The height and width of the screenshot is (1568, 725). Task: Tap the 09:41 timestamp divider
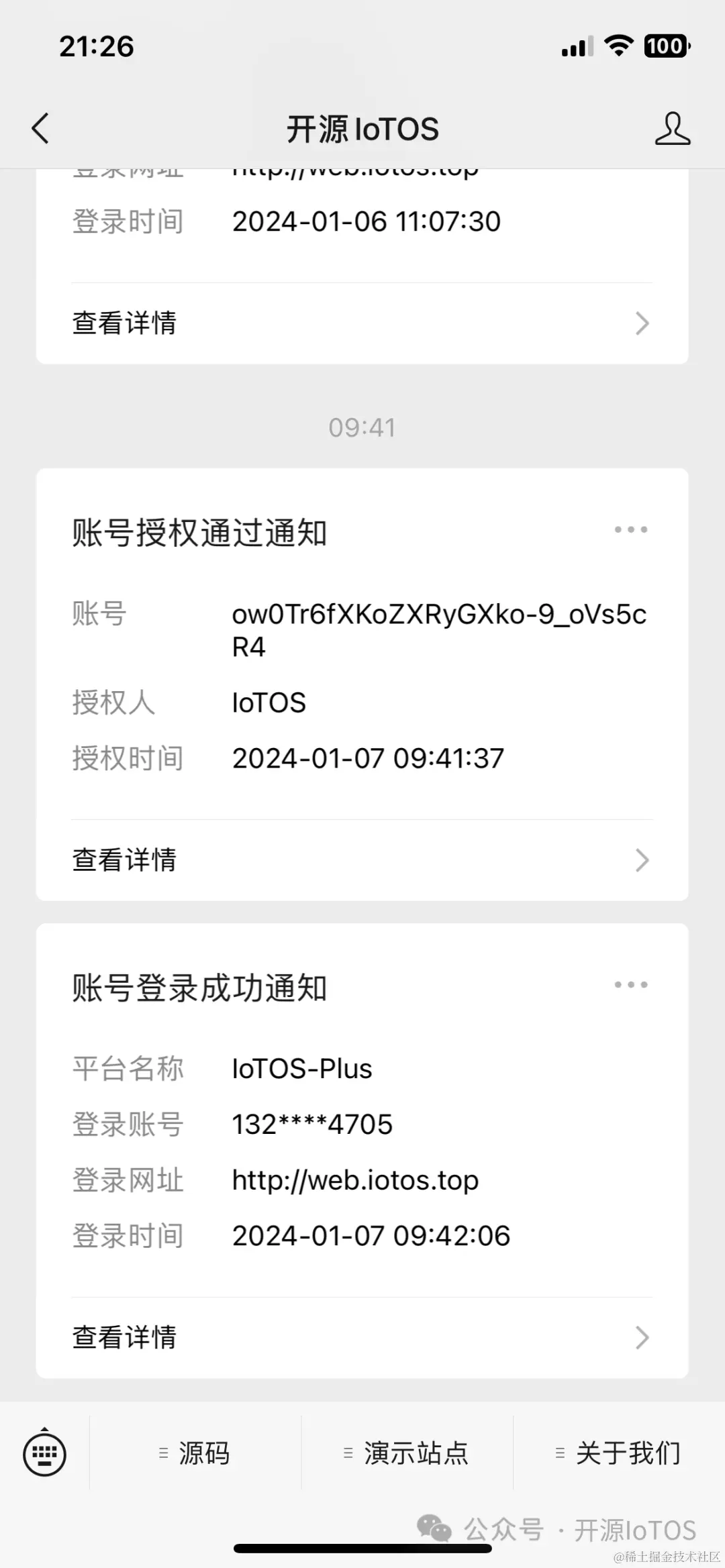pos(362,427)
